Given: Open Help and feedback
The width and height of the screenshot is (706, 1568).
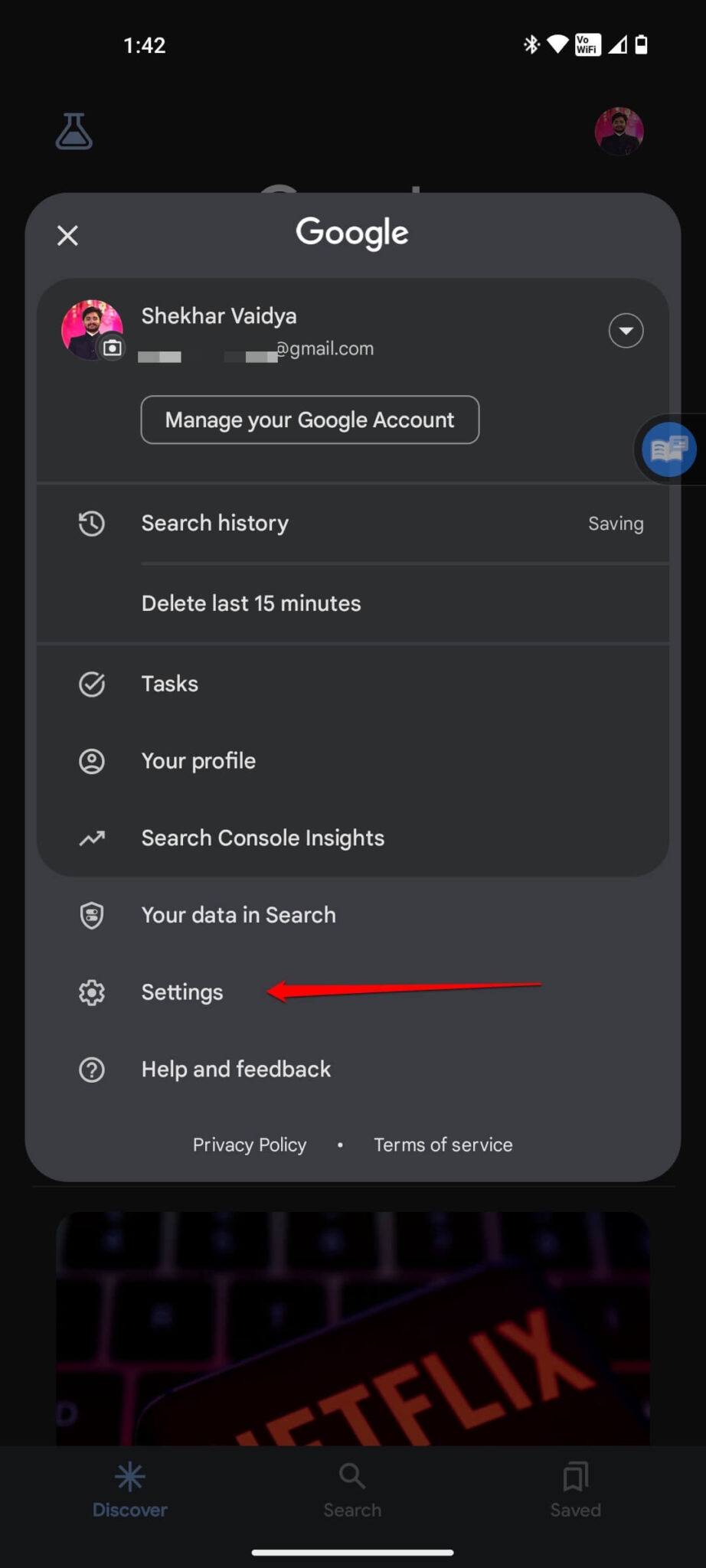Looking at the screenshot, I should coord(353,1070).
